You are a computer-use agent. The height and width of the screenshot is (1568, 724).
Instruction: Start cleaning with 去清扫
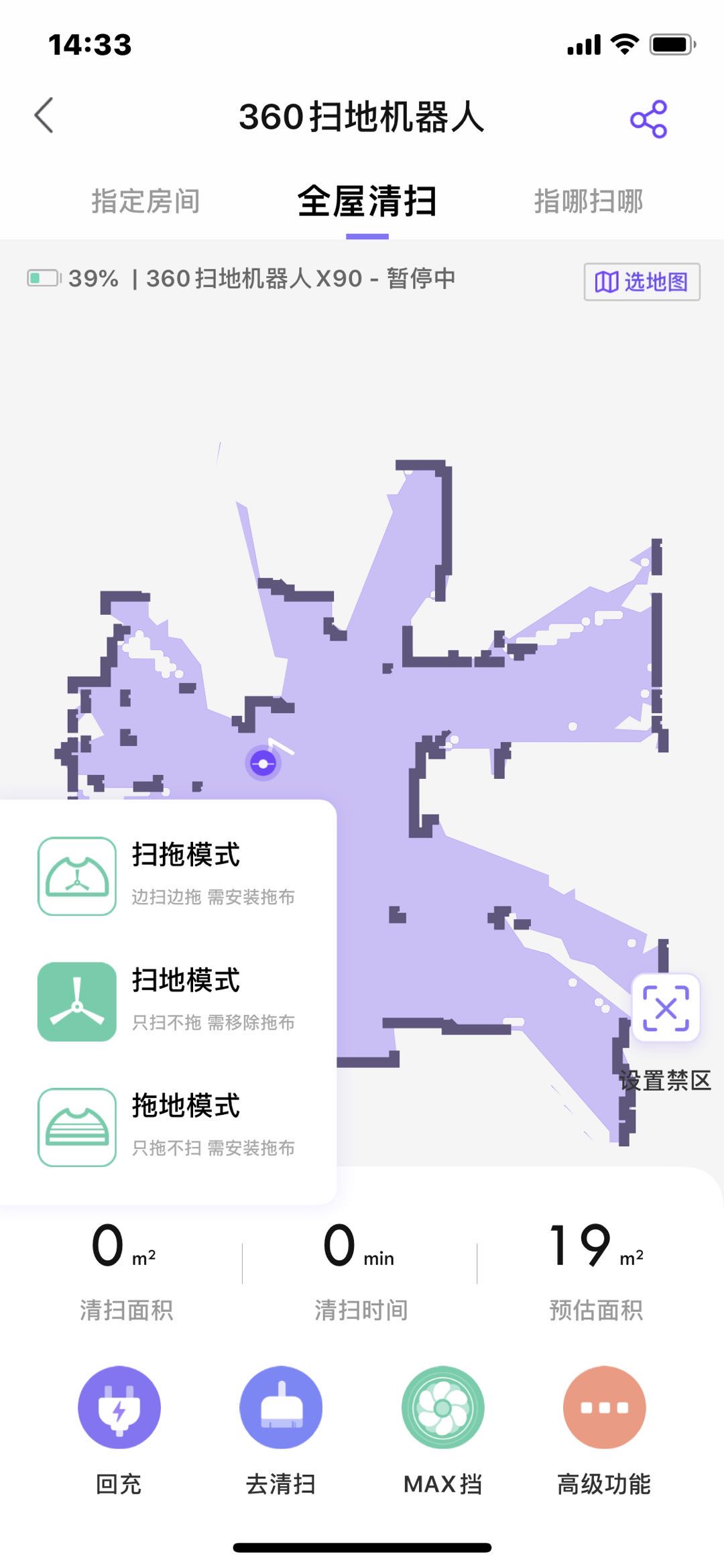(281, 1408)
